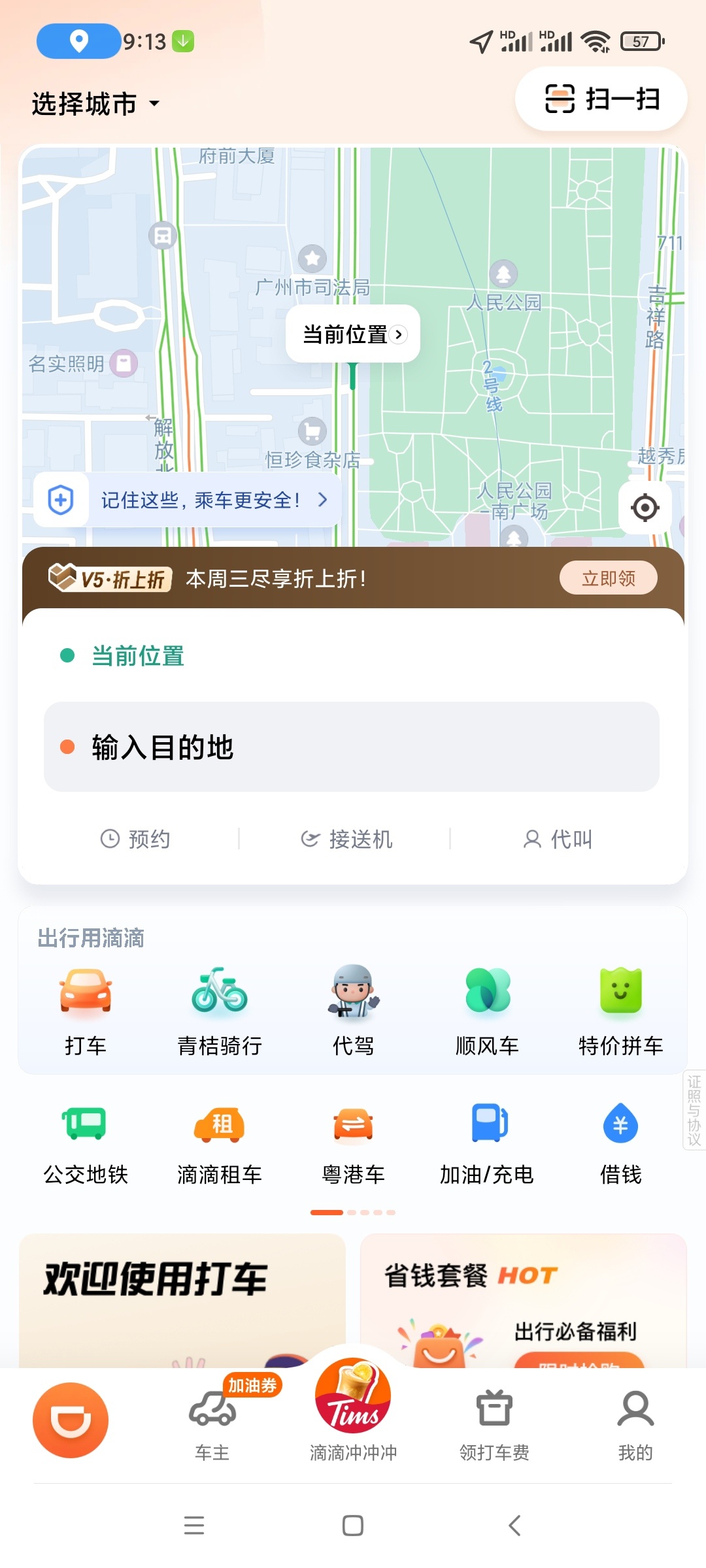Open the 加油/充电 refuel service

pos(487,1143)
